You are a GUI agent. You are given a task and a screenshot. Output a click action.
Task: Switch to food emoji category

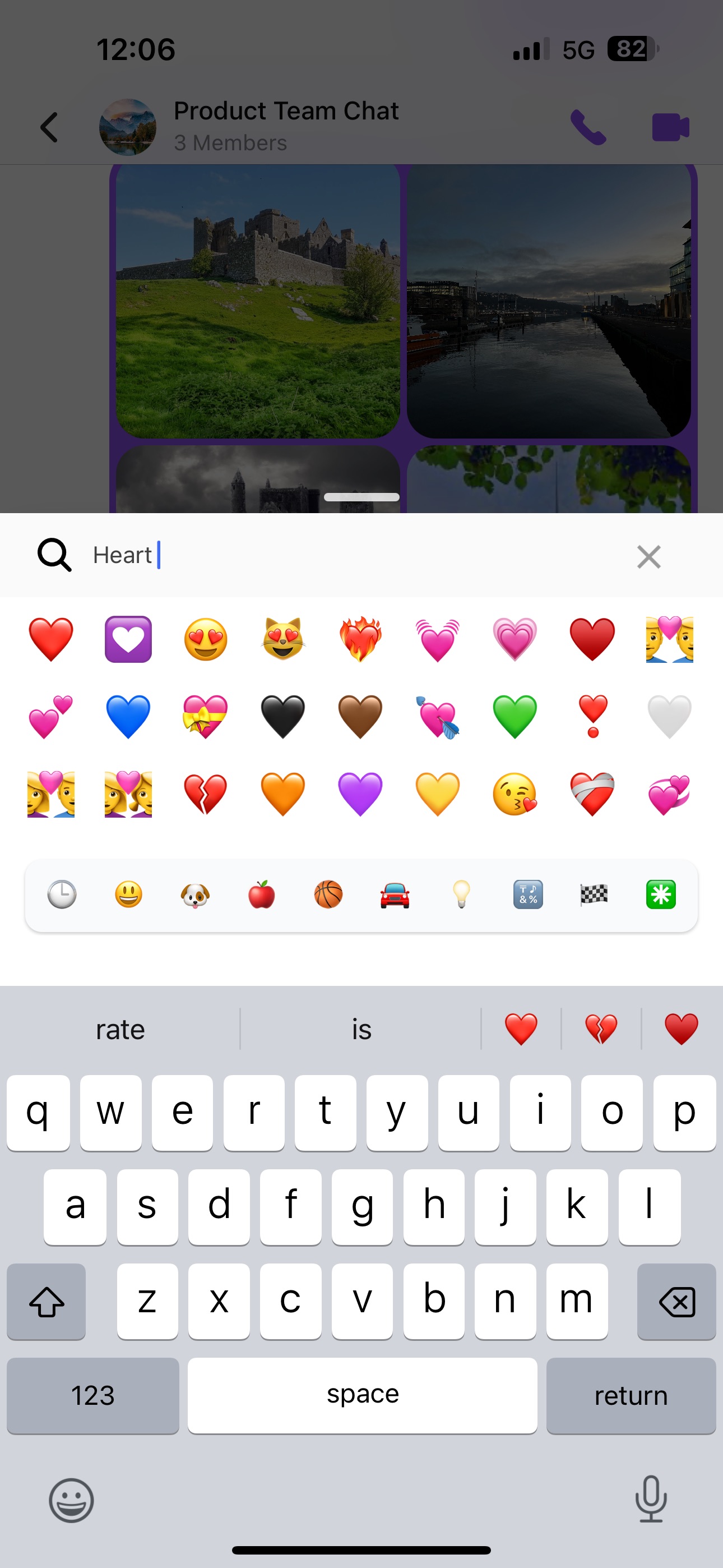[262, 894]
